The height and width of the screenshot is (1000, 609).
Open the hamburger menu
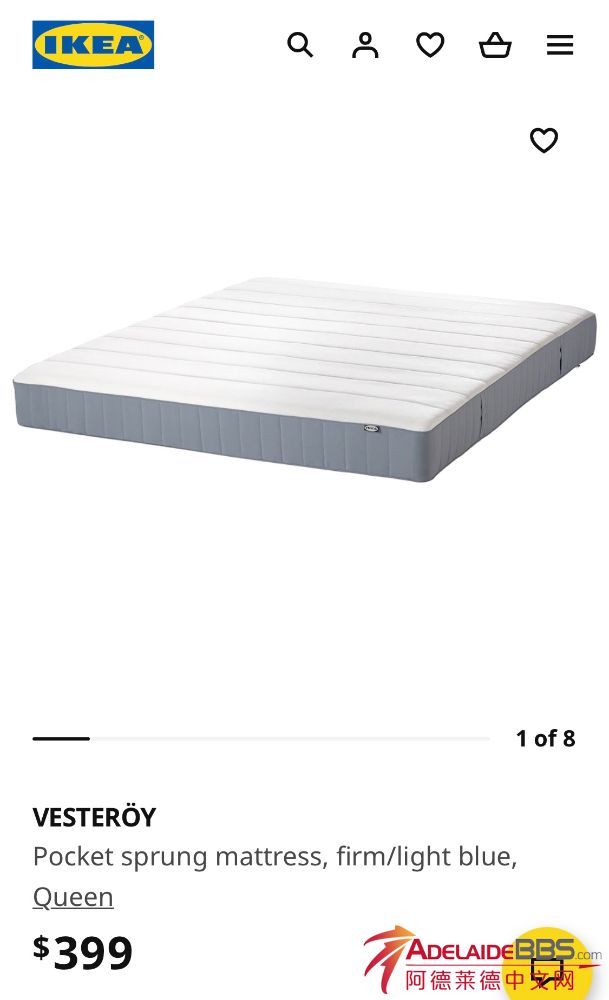coord(560,45)
